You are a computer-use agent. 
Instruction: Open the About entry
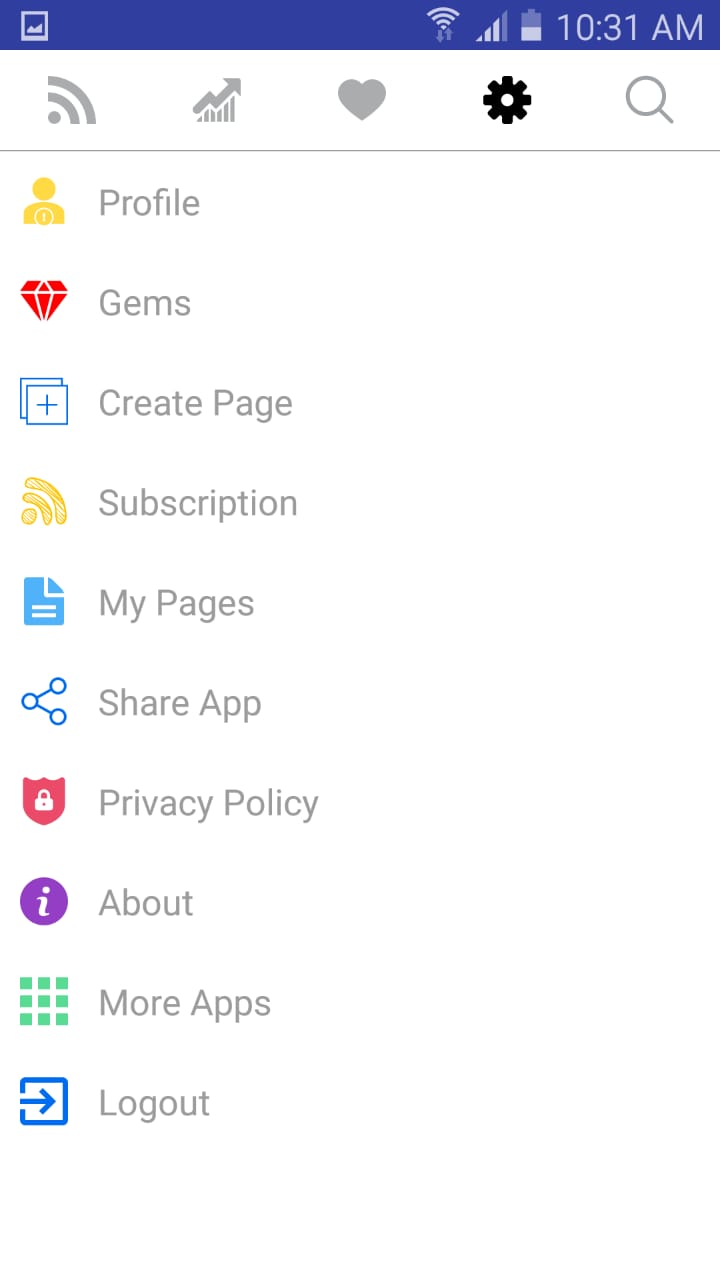click(146, 903)
